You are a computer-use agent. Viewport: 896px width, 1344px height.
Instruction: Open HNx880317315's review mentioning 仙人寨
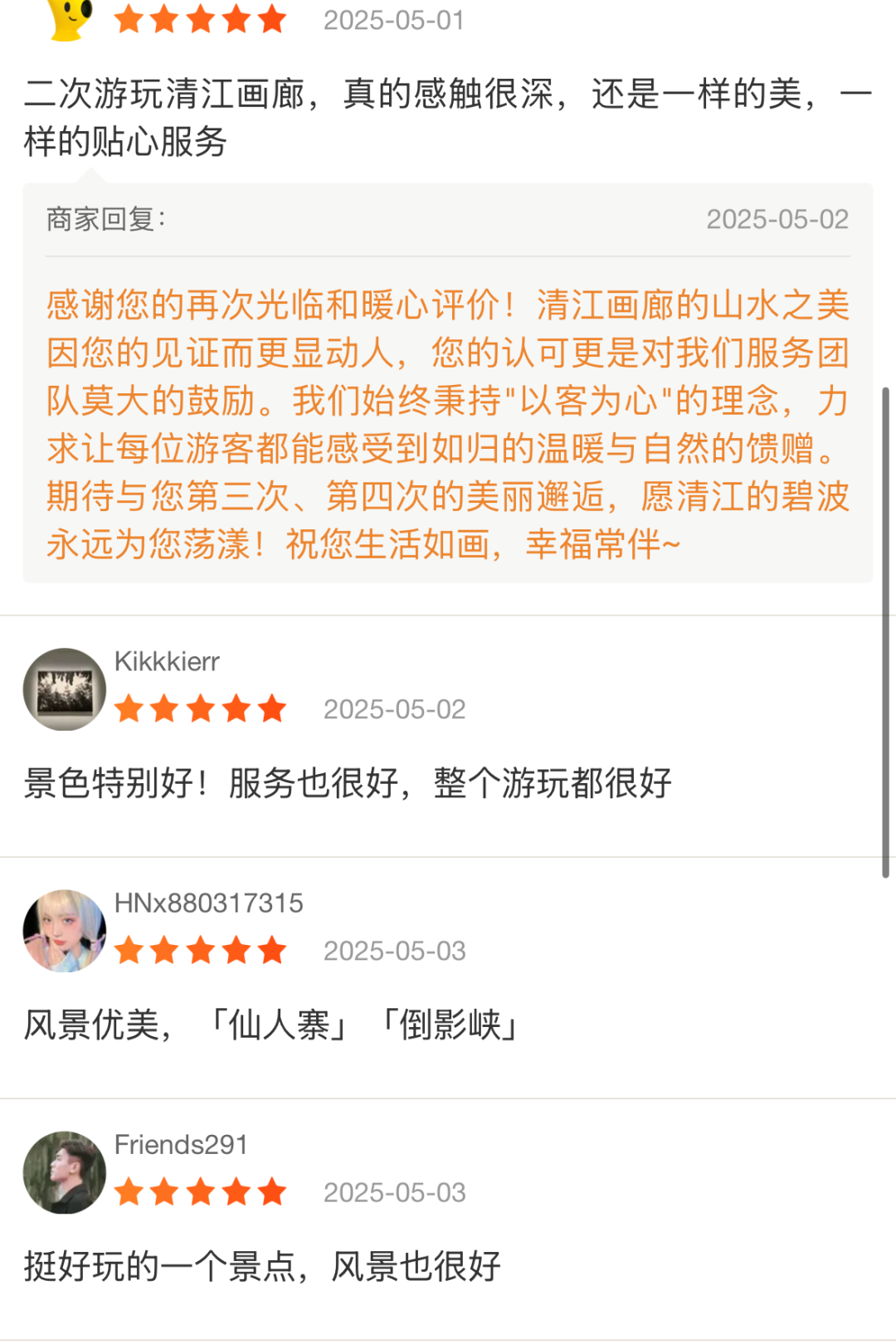point(272,1025)
